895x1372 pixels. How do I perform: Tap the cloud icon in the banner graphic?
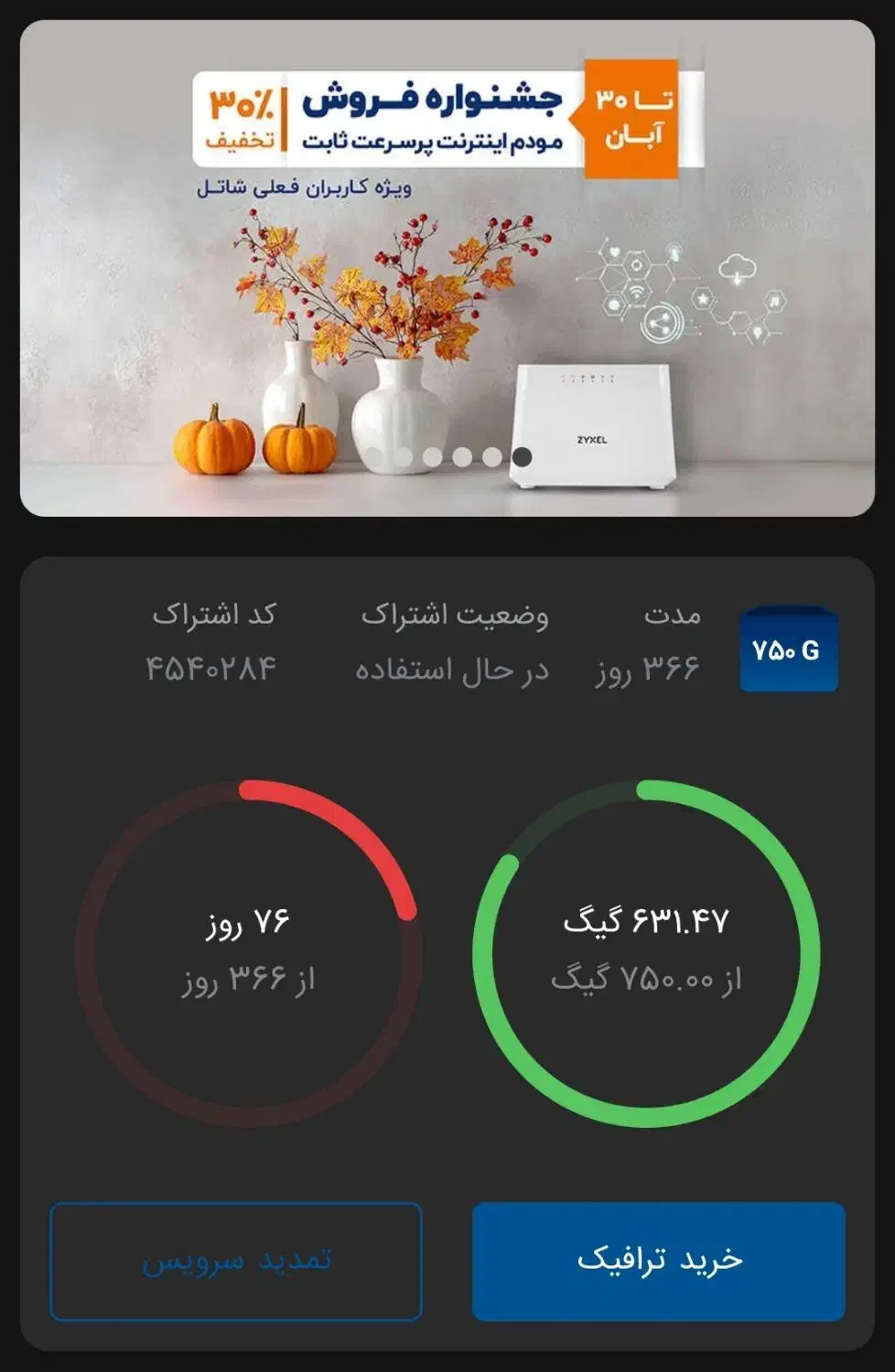pos(737,266)
